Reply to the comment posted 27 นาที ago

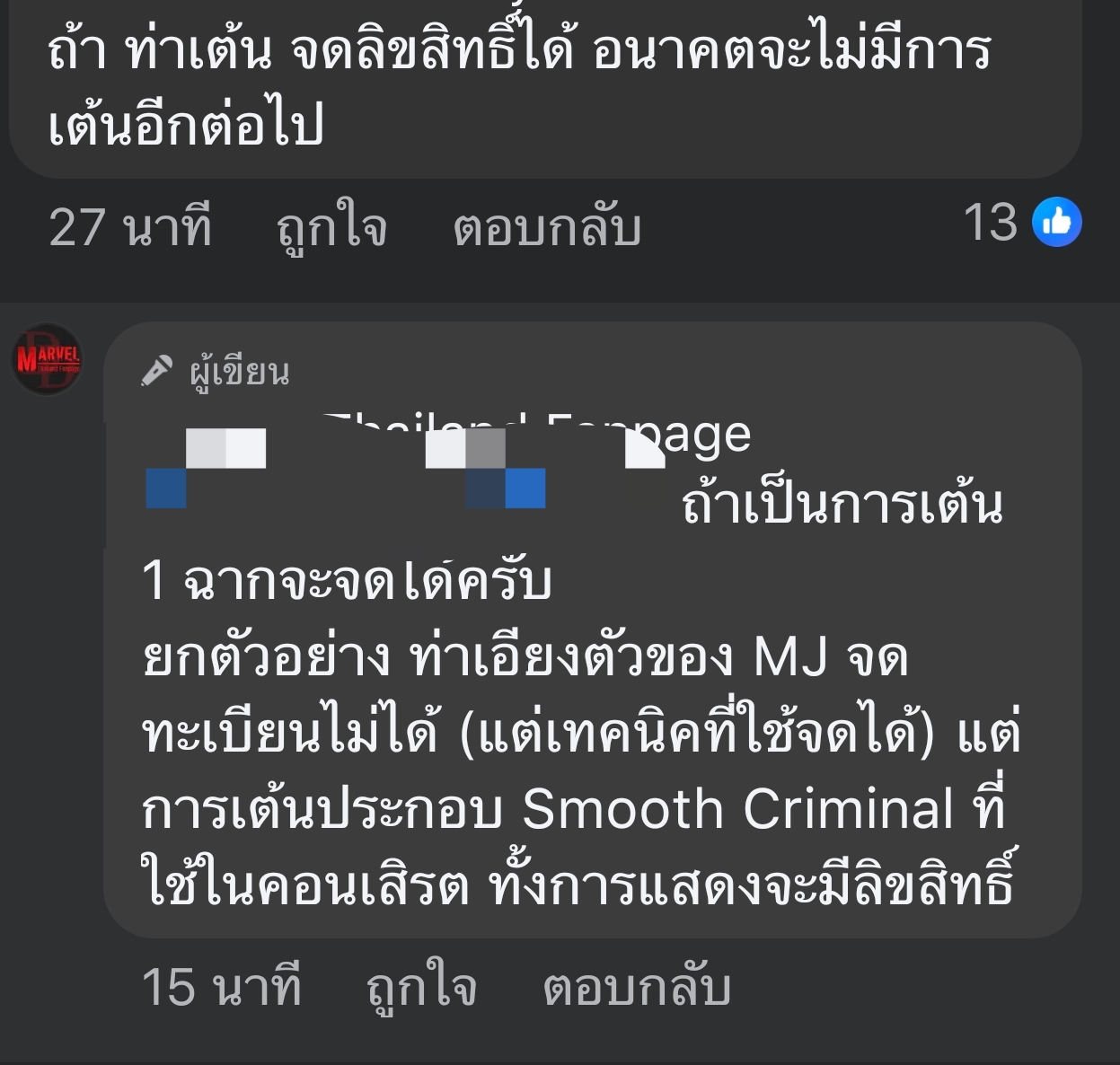click(546, 228)
